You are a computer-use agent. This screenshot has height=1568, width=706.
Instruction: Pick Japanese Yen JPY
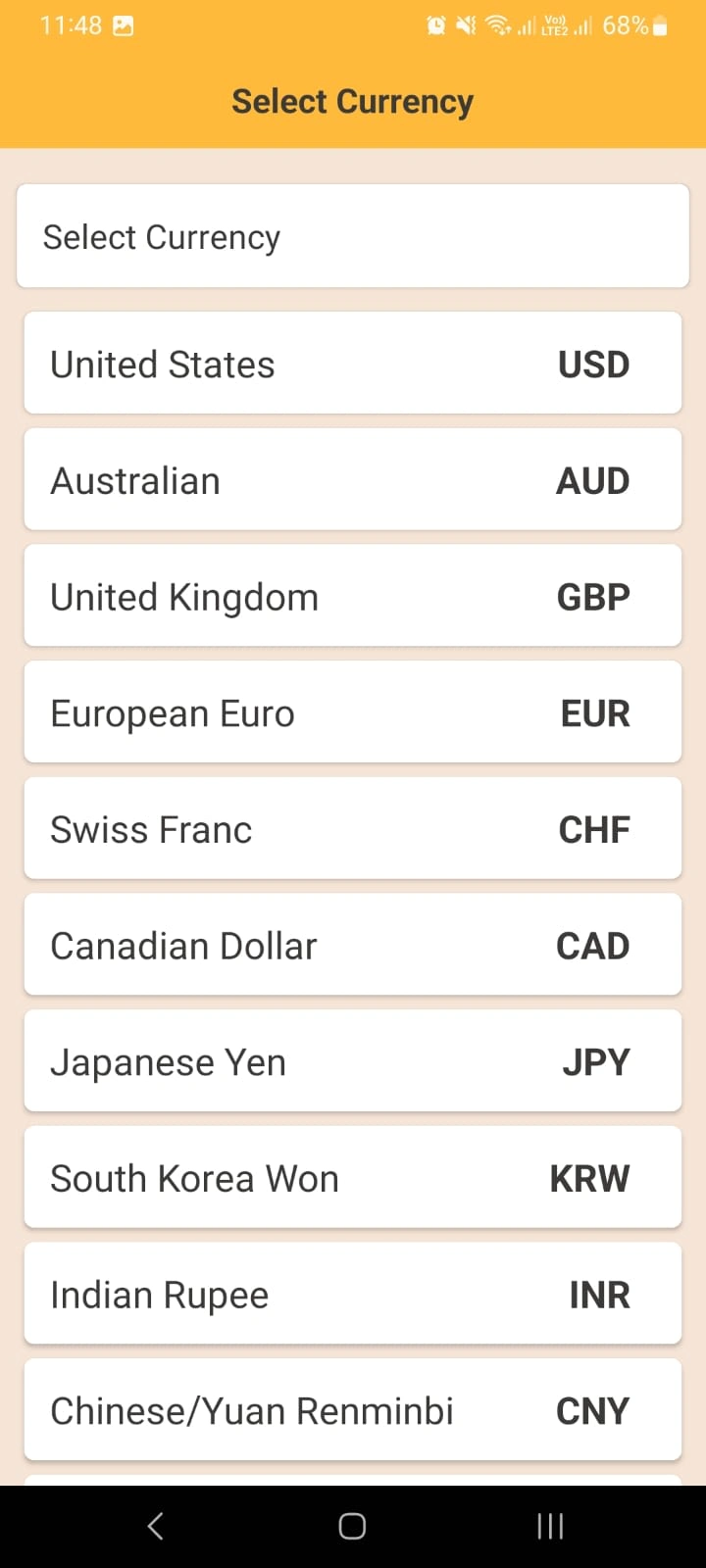coord(353,1061)
